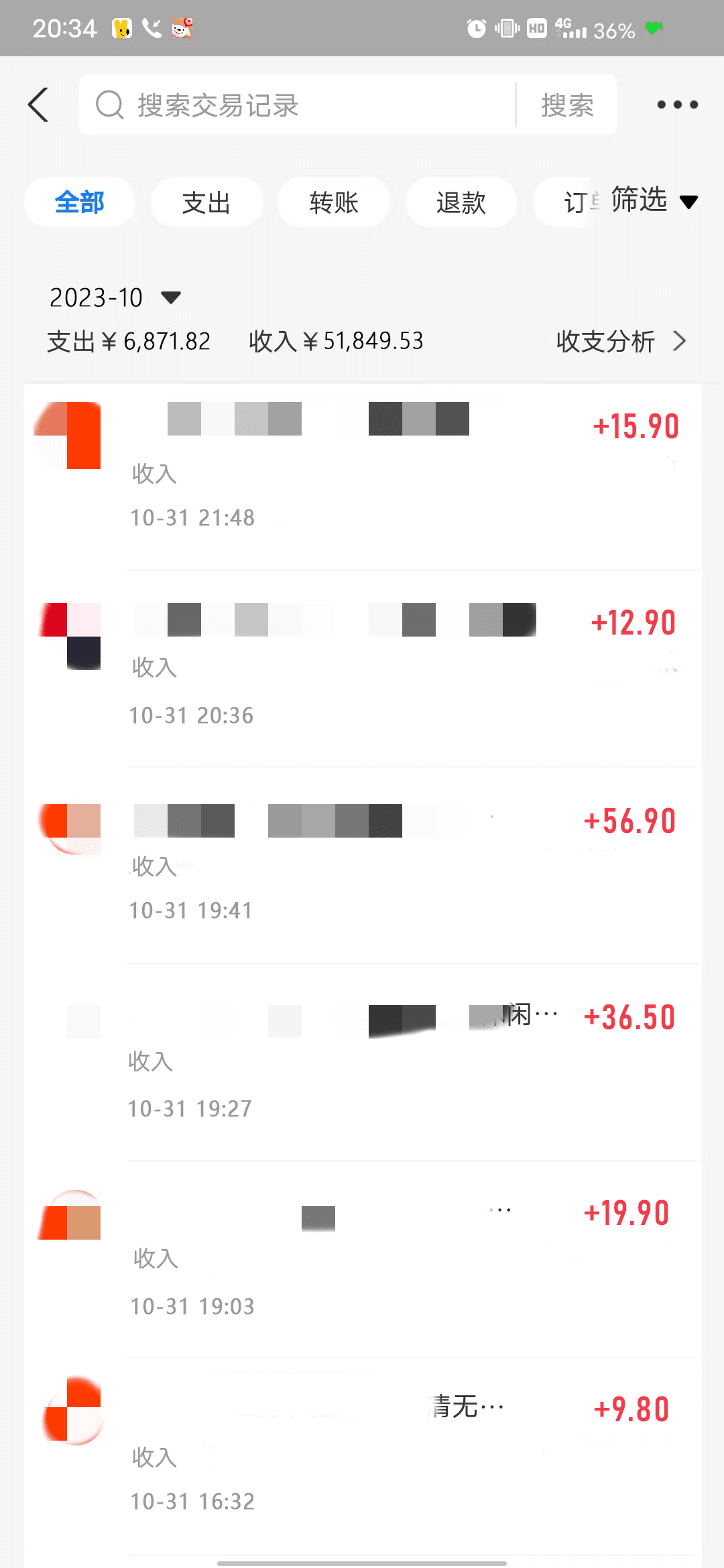Tap the magnifier icon in search bar

coord(109,105)
